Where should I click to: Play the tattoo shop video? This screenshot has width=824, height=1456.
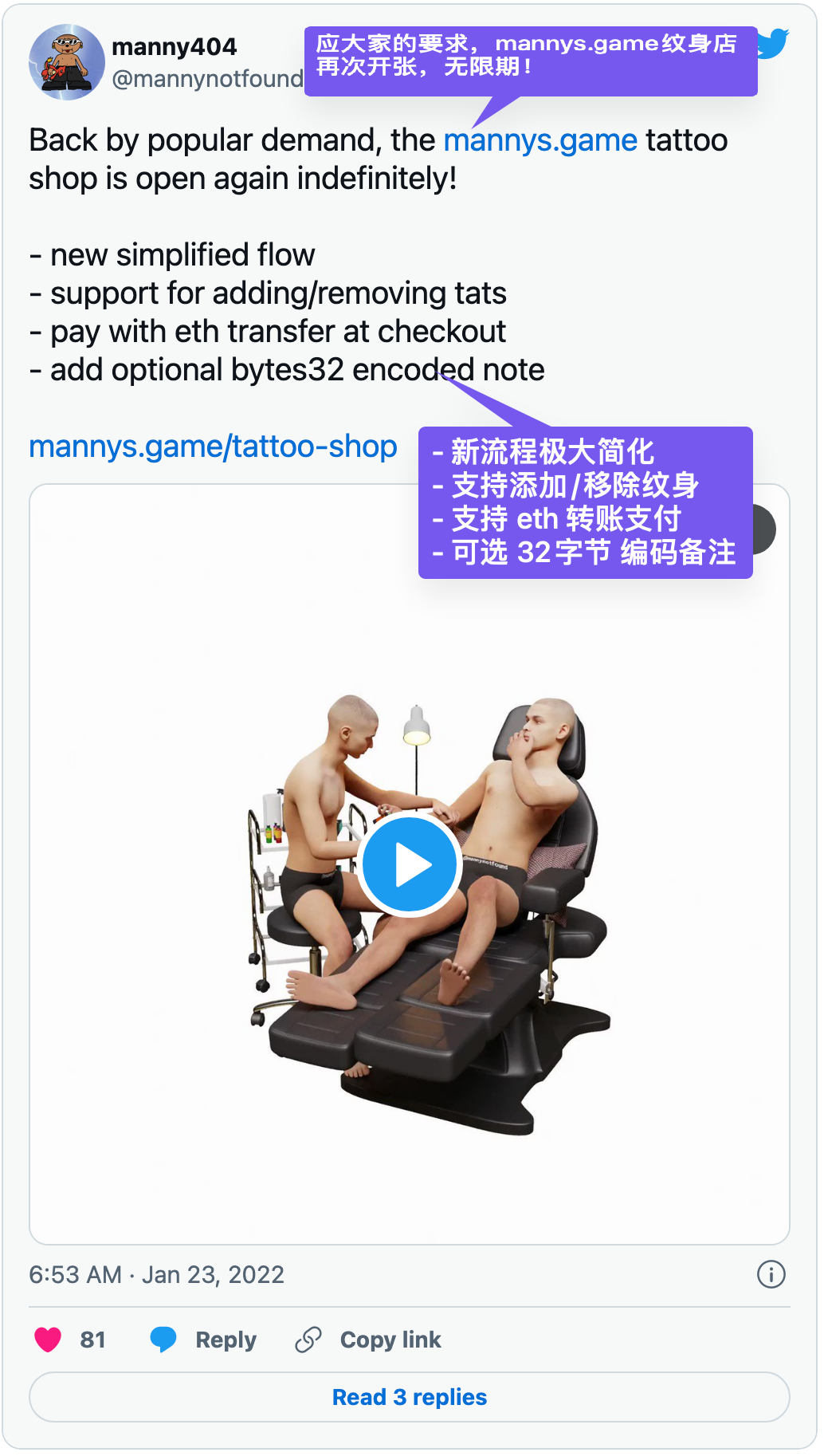[409, 865]
